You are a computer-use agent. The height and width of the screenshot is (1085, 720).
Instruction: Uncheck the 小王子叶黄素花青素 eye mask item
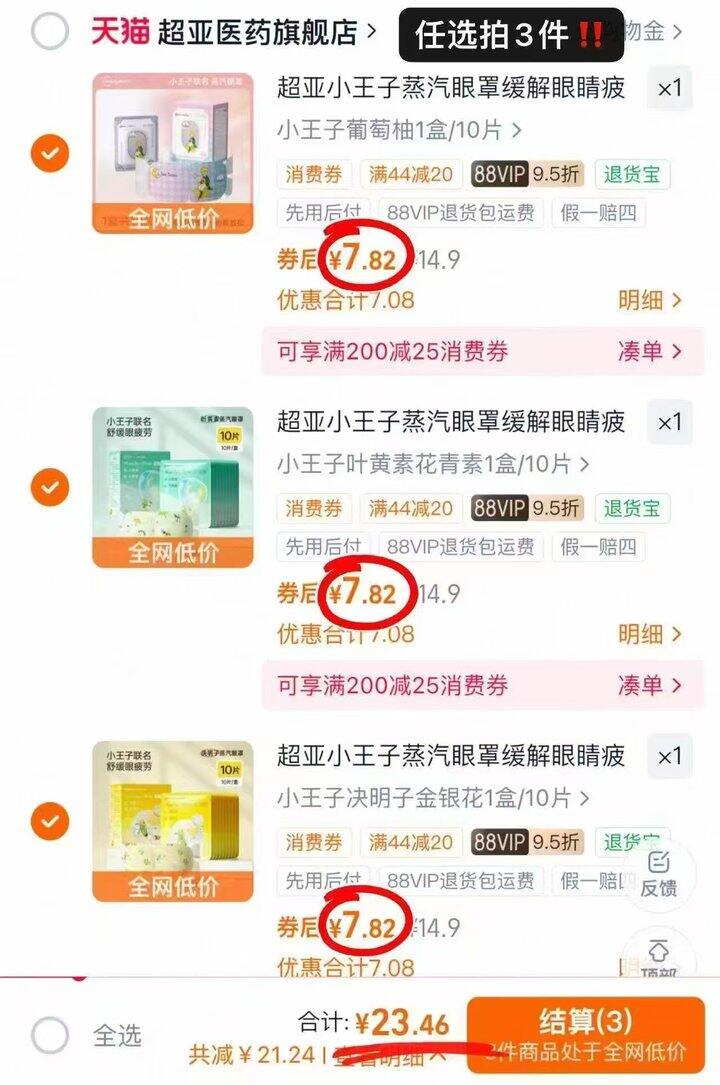[x=50, y=487]
